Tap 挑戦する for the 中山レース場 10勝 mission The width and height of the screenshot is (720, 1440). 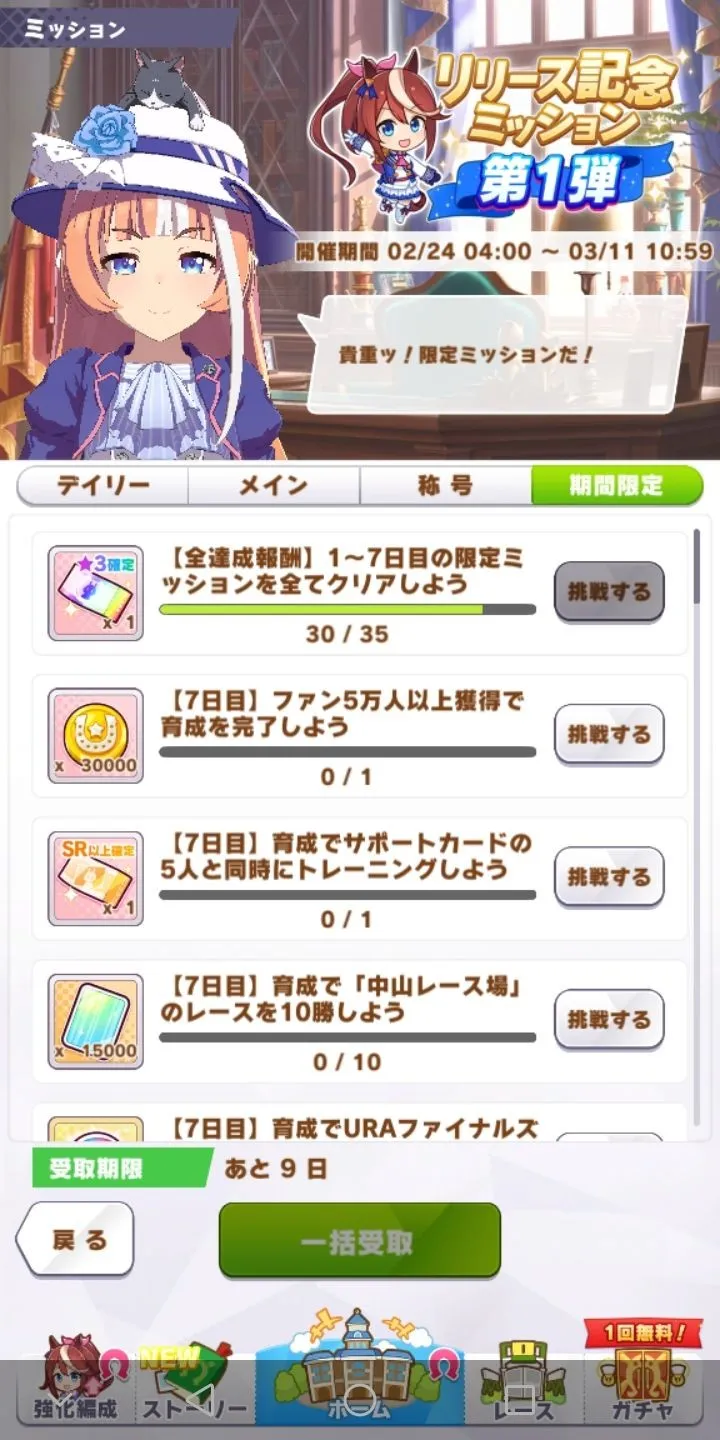tap(609, 1020)
